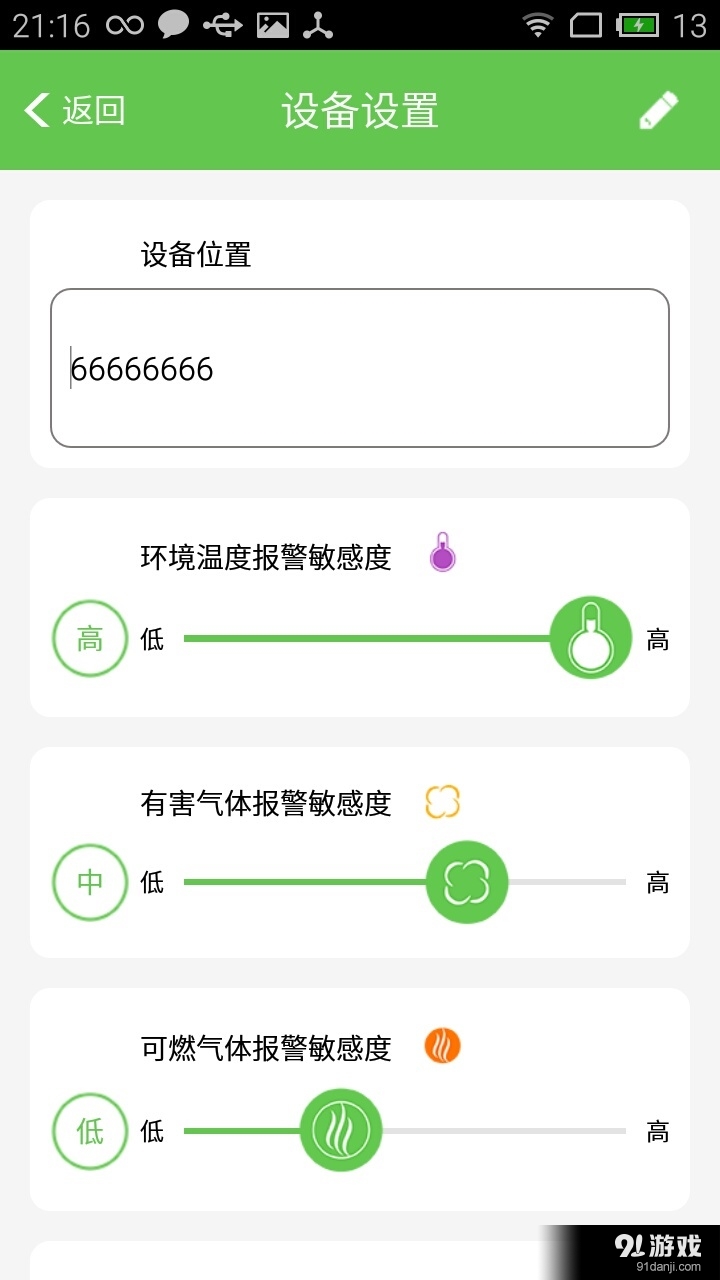Click the 低 level badge for flammable gas

pos(90,1131)
